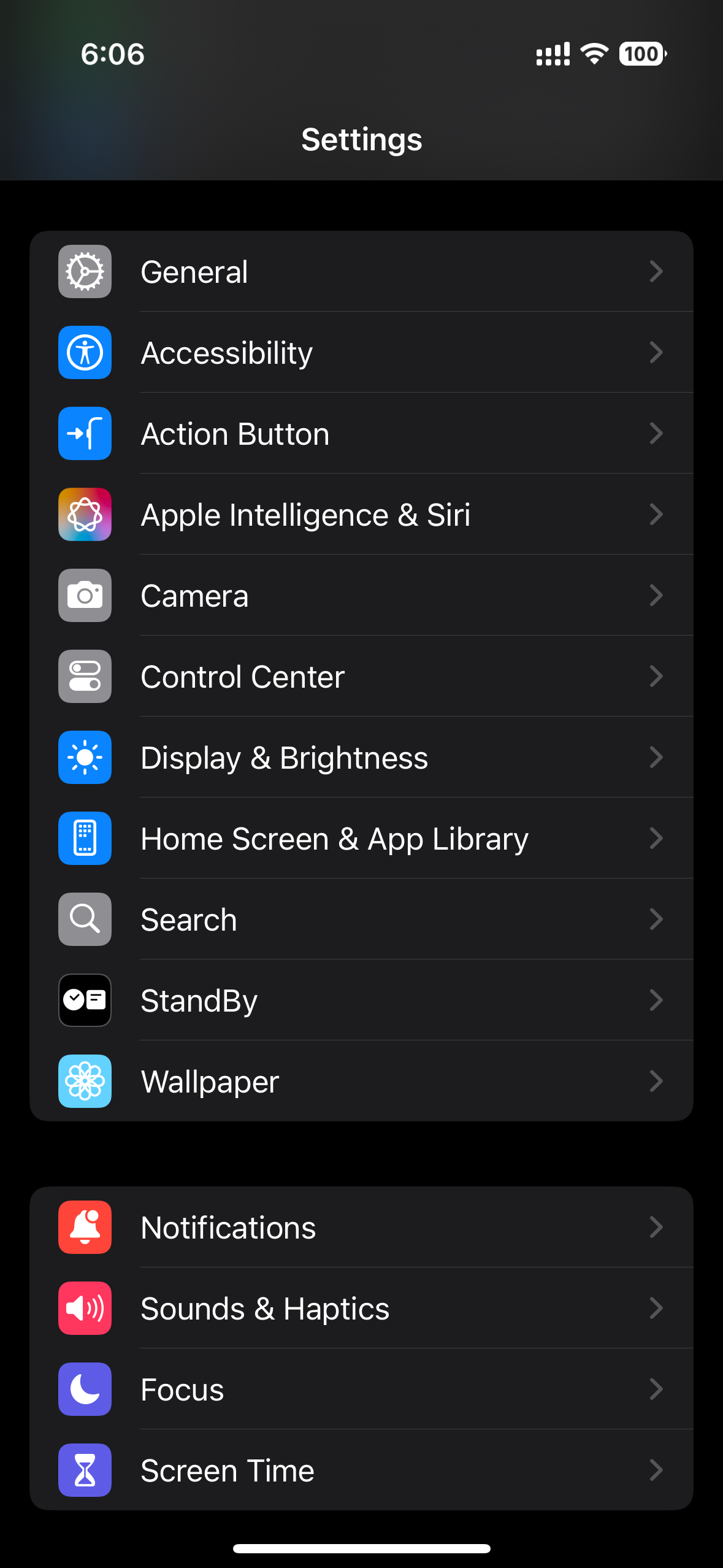The height and width of the screenshot is (1568, 723).
Task: Select the Control Center toggles icon
Action: click(x=85, y=676)
